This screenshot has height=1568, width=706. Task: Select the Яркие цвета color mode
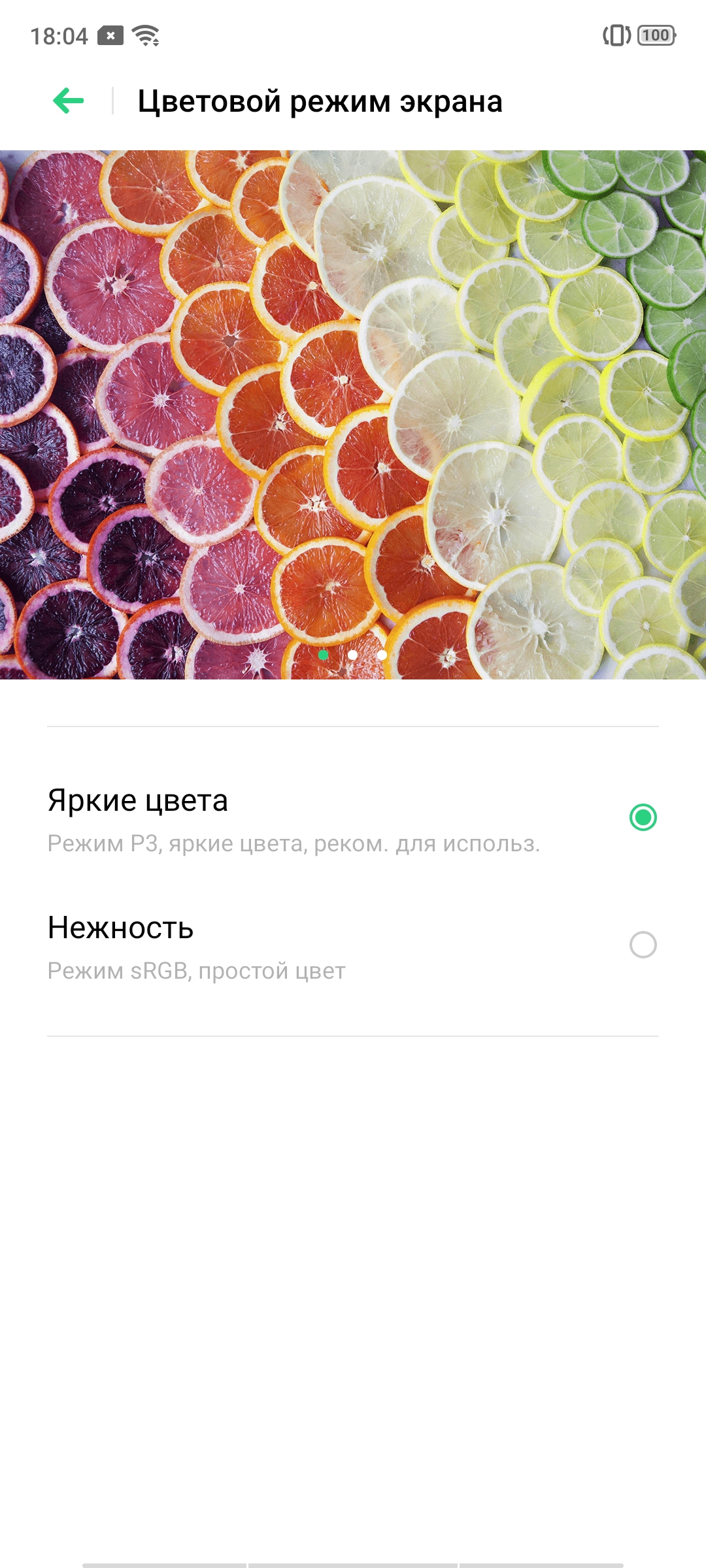(x=643, y=817)
